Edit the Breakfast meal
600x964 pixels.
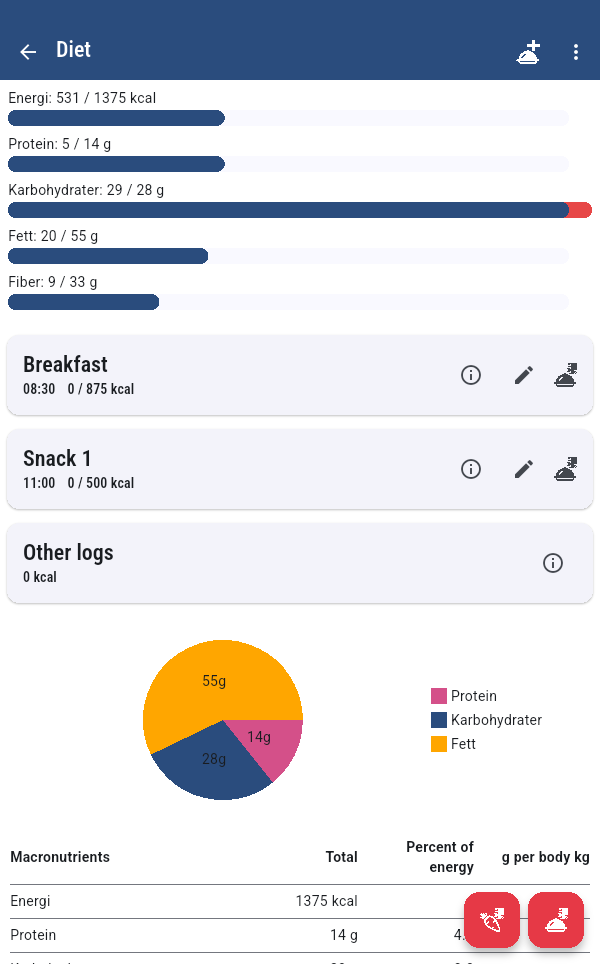point(524,375)
